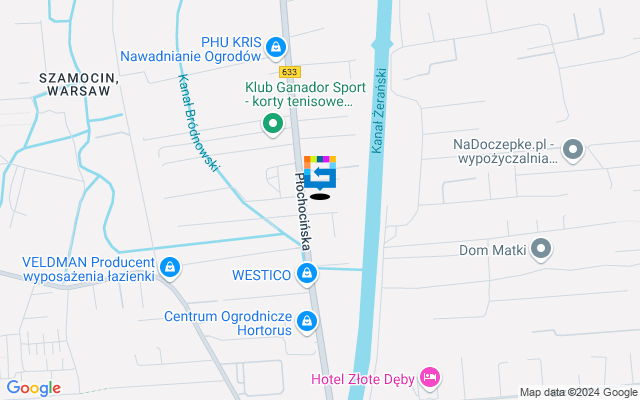Open the Dom Matki place pin
The image size is (640, 400).
[x=542, y=249]
